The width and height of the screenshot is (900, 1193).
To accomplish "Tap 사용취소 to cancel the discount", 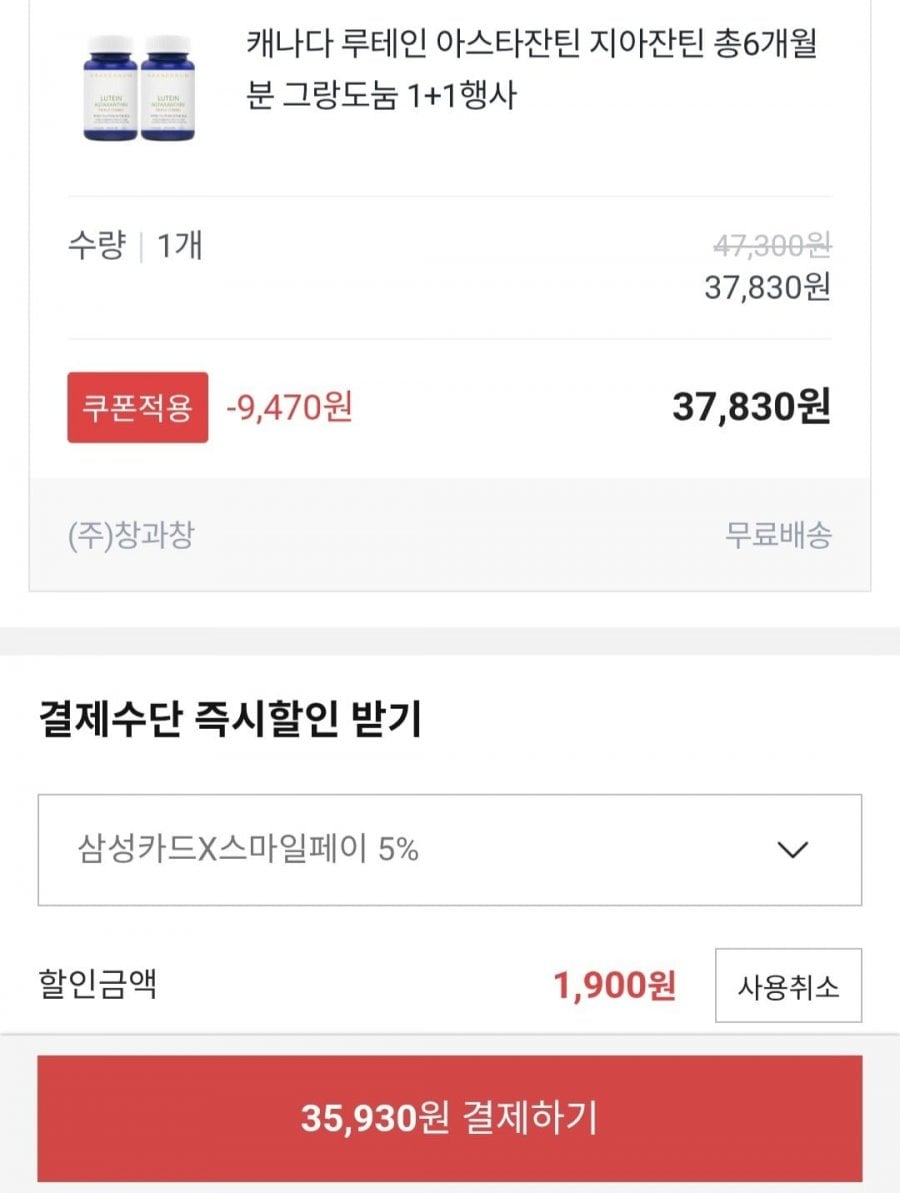I will [x=788, y=986].
